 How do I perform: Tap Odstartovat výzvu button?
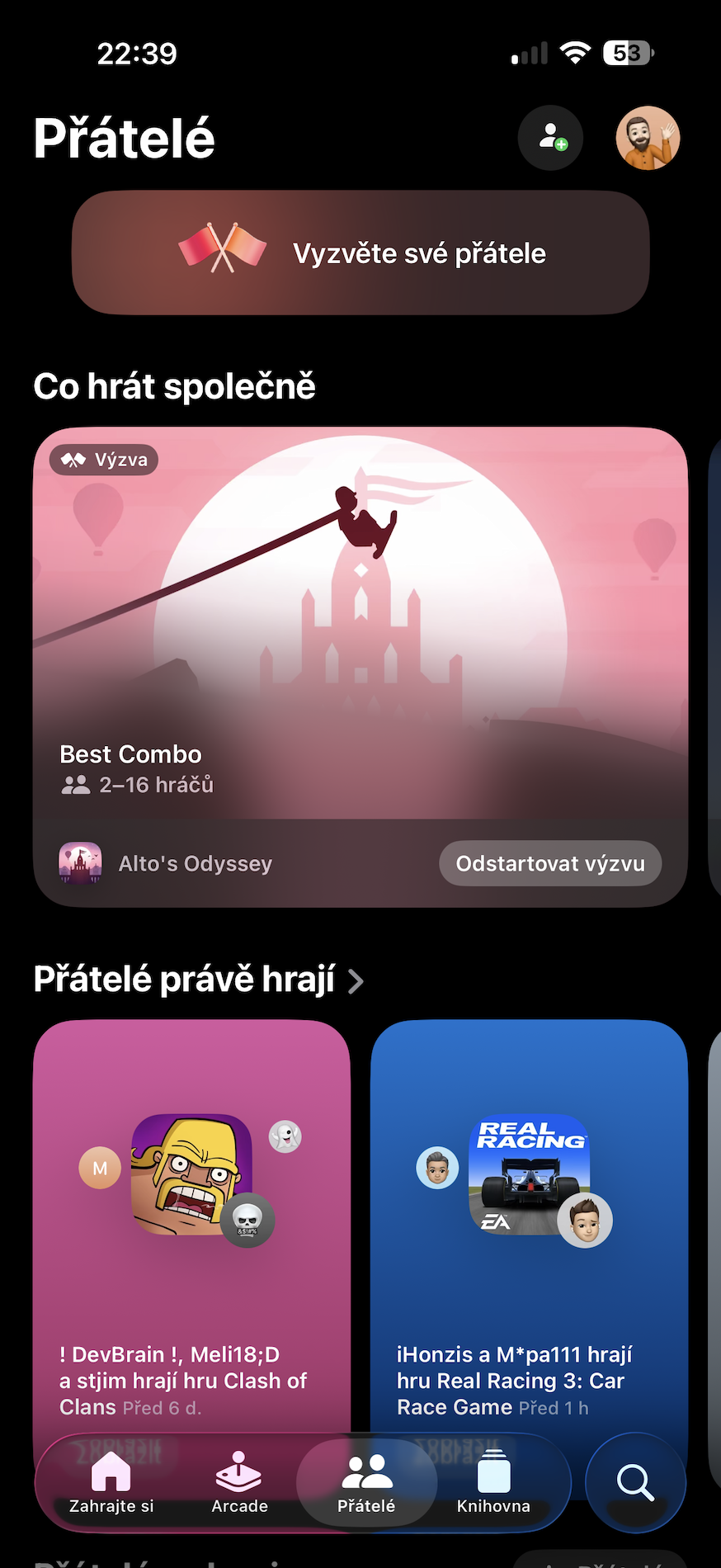pos(550,863)
